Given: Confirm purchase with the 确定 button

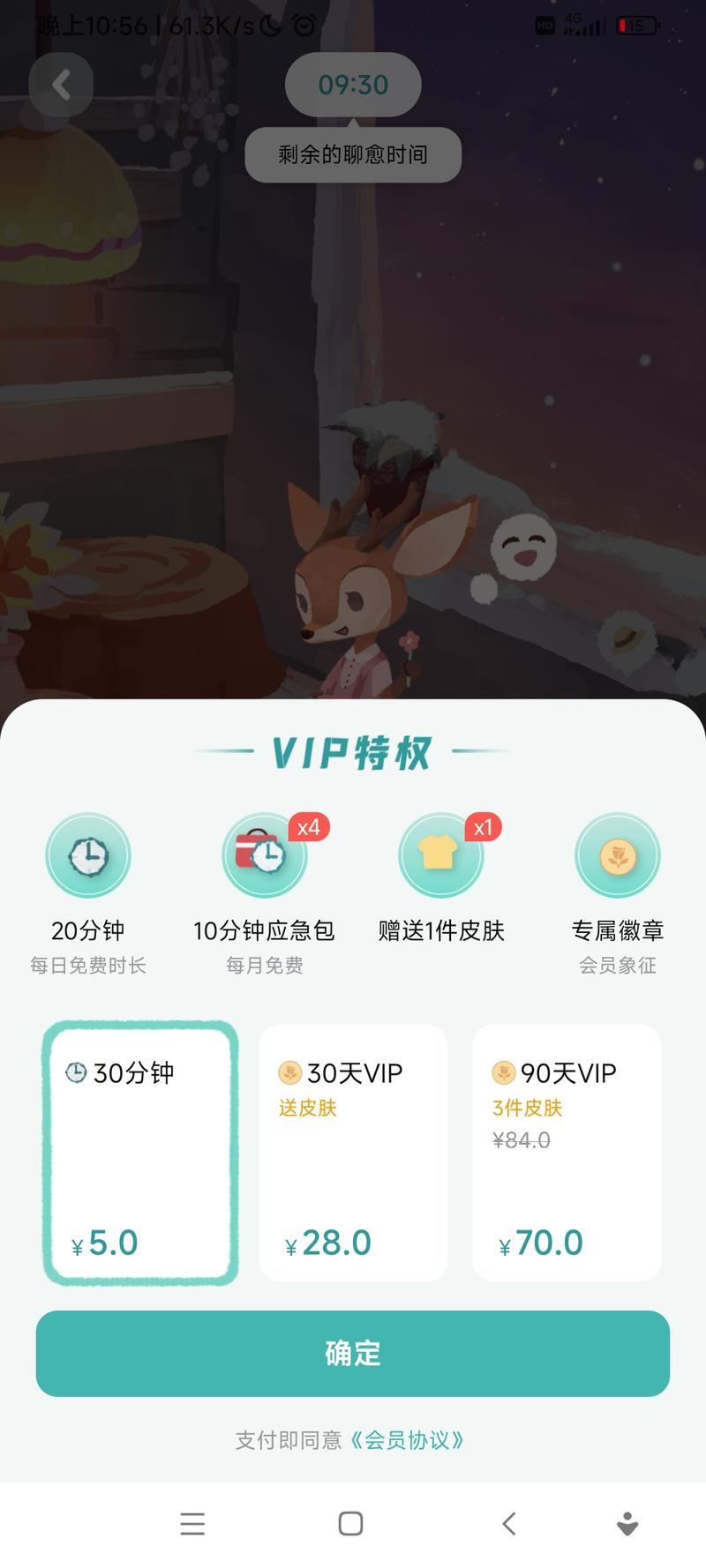Looking at the screenshot, I should [x=353, y=1353].
